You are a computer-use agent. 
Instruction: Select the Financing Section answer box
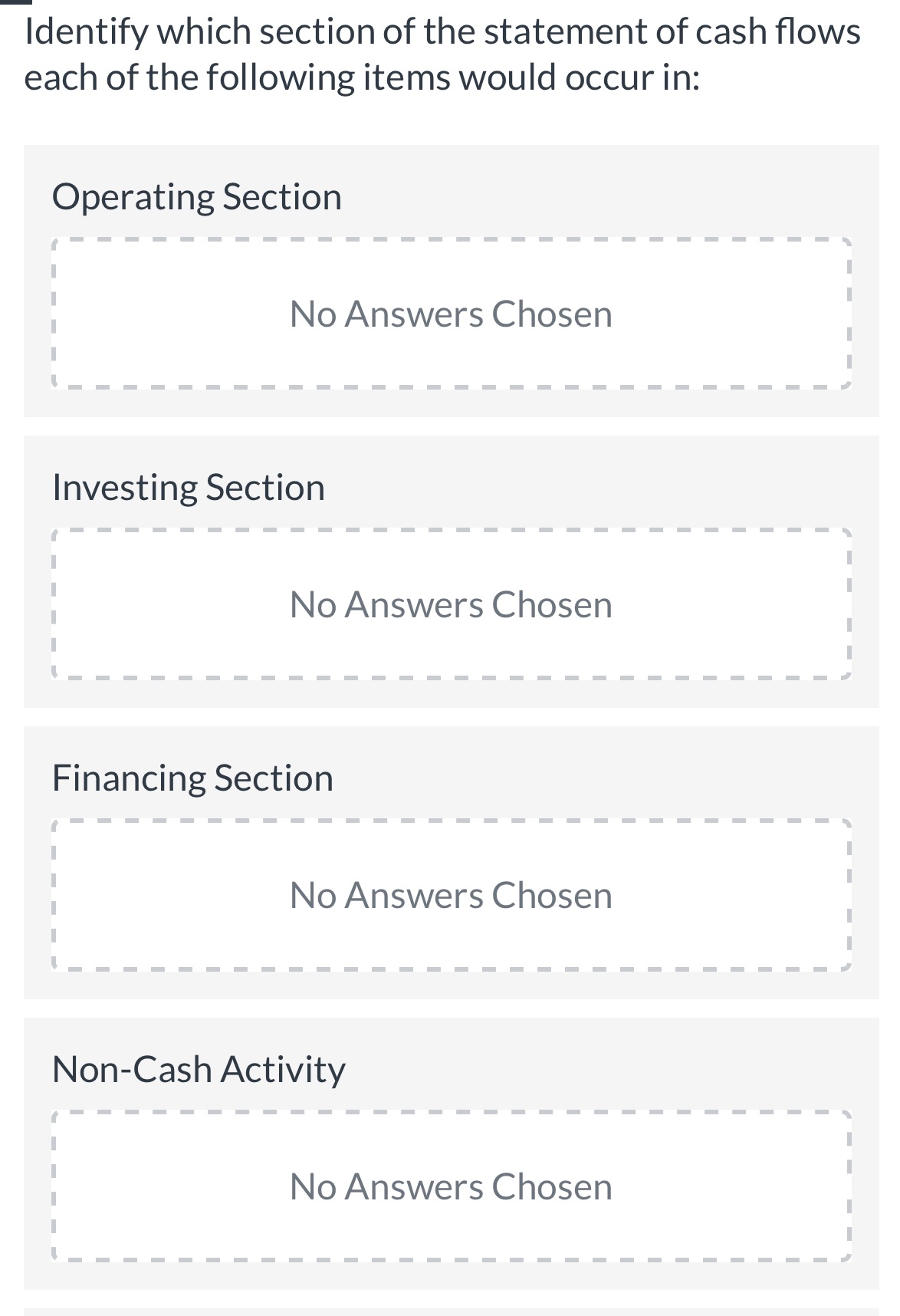point(451,895)
